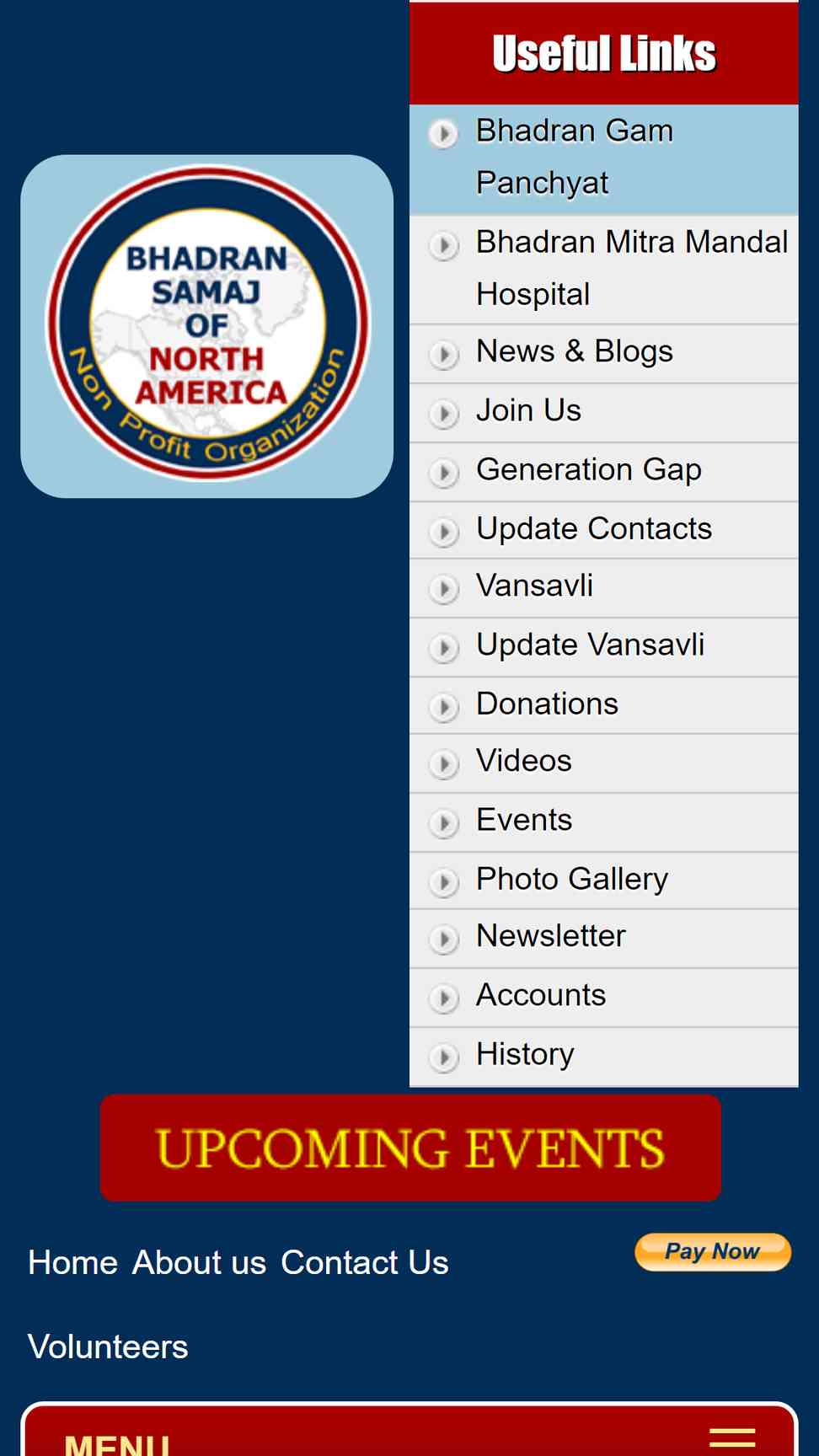Select Update Vansavli
This screenshot has height=1456, width=819.
tap(603, 646)
